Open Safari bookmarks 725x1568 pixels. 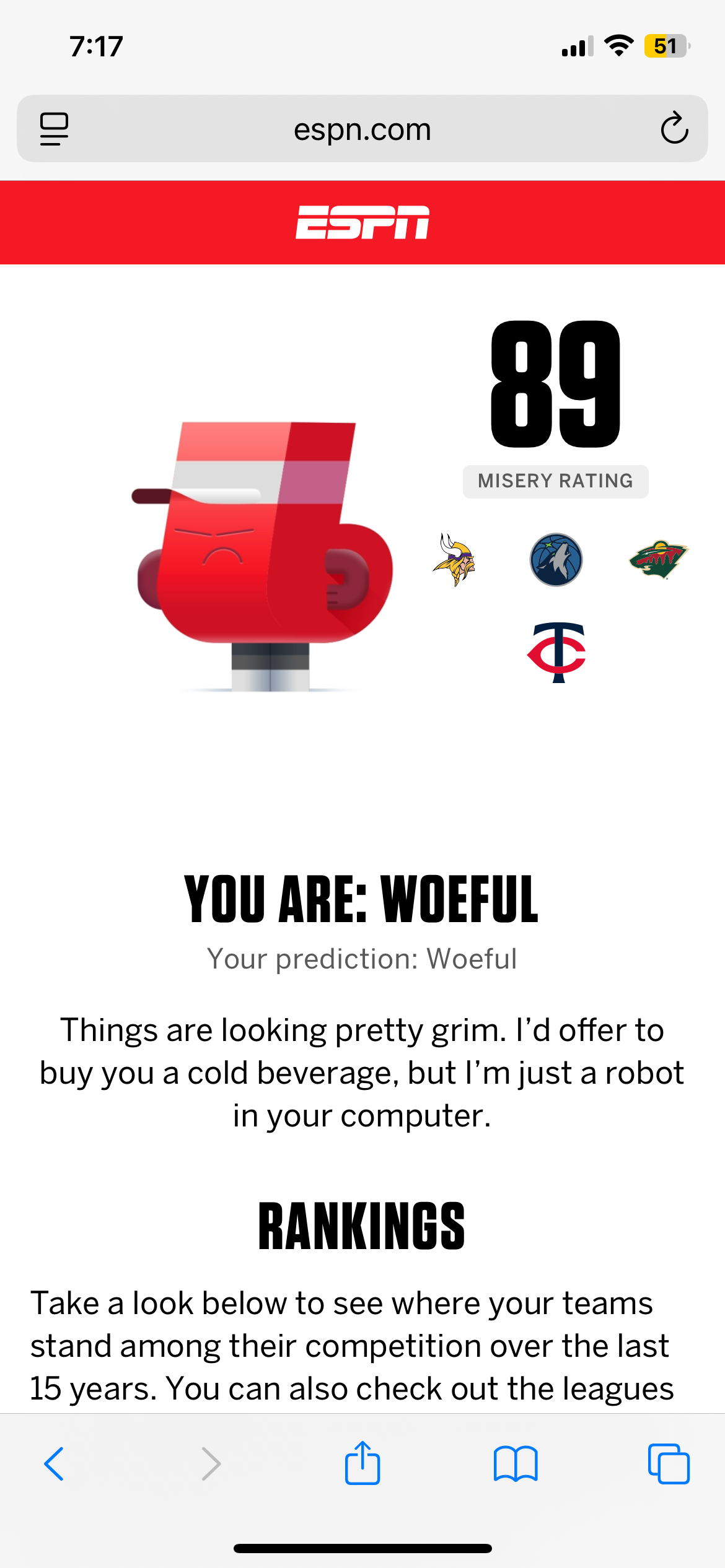516,1464
